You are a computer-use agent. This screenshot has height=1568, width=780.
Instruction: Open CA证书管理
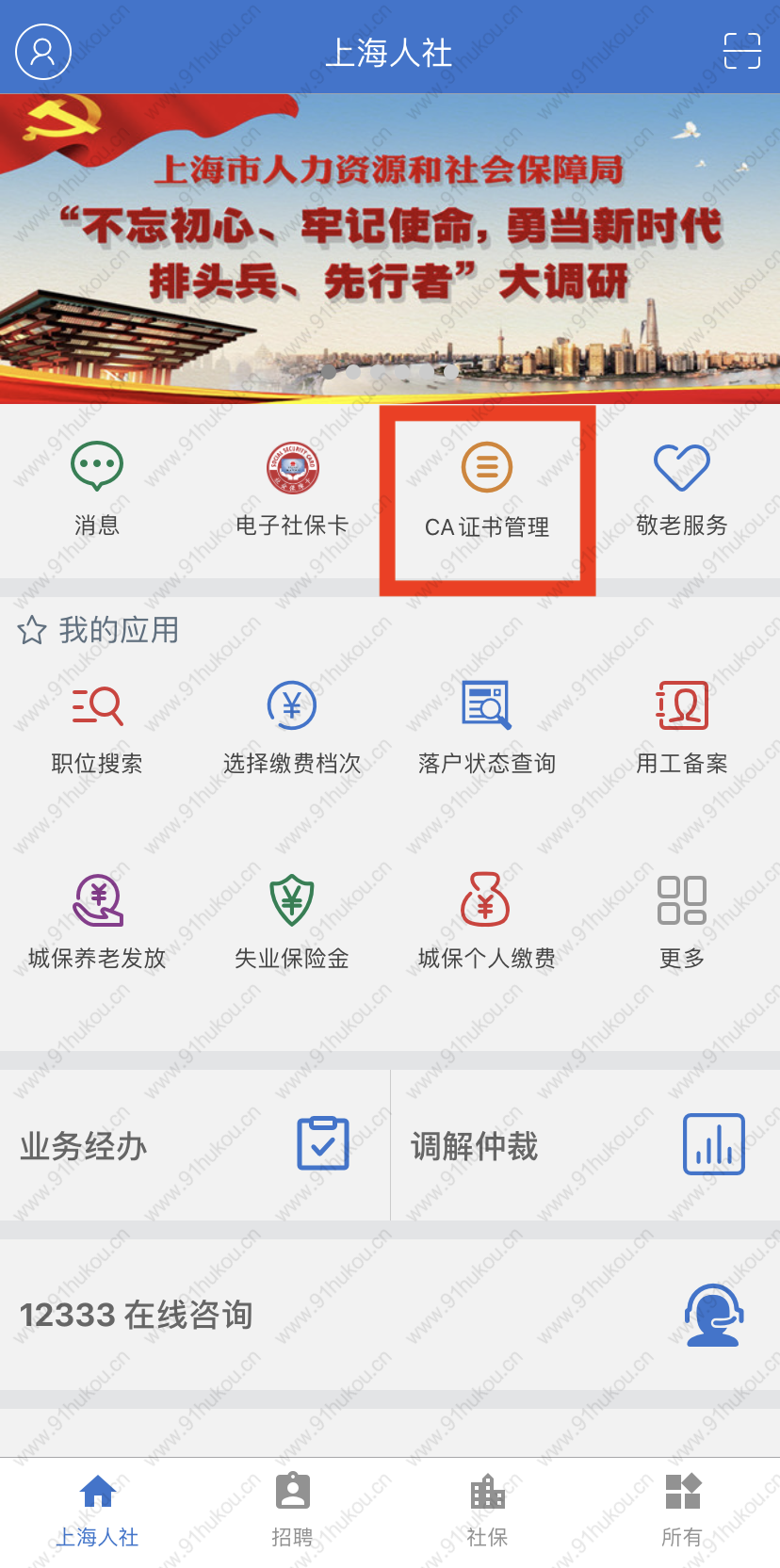487,492
